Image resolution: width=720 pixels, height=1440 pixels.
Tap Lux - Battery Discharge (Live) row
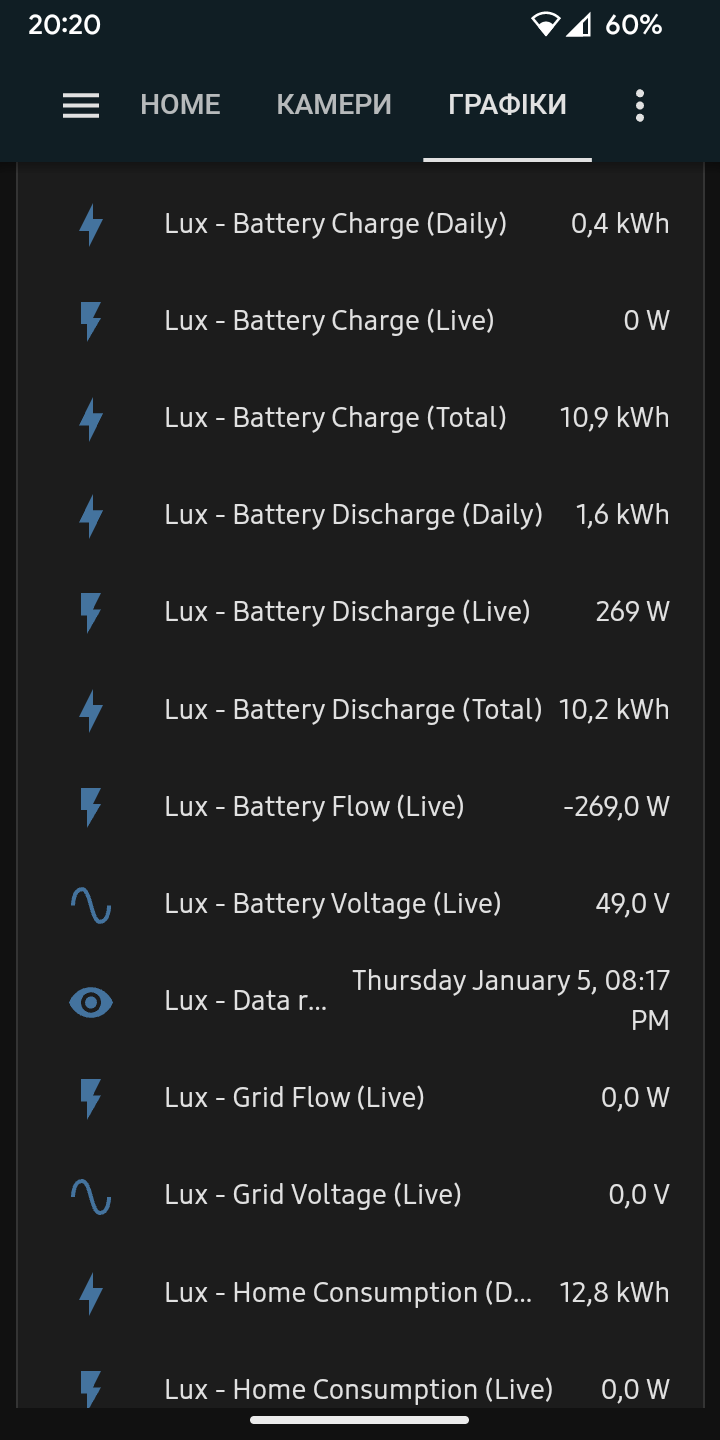[x=348, y=612]
